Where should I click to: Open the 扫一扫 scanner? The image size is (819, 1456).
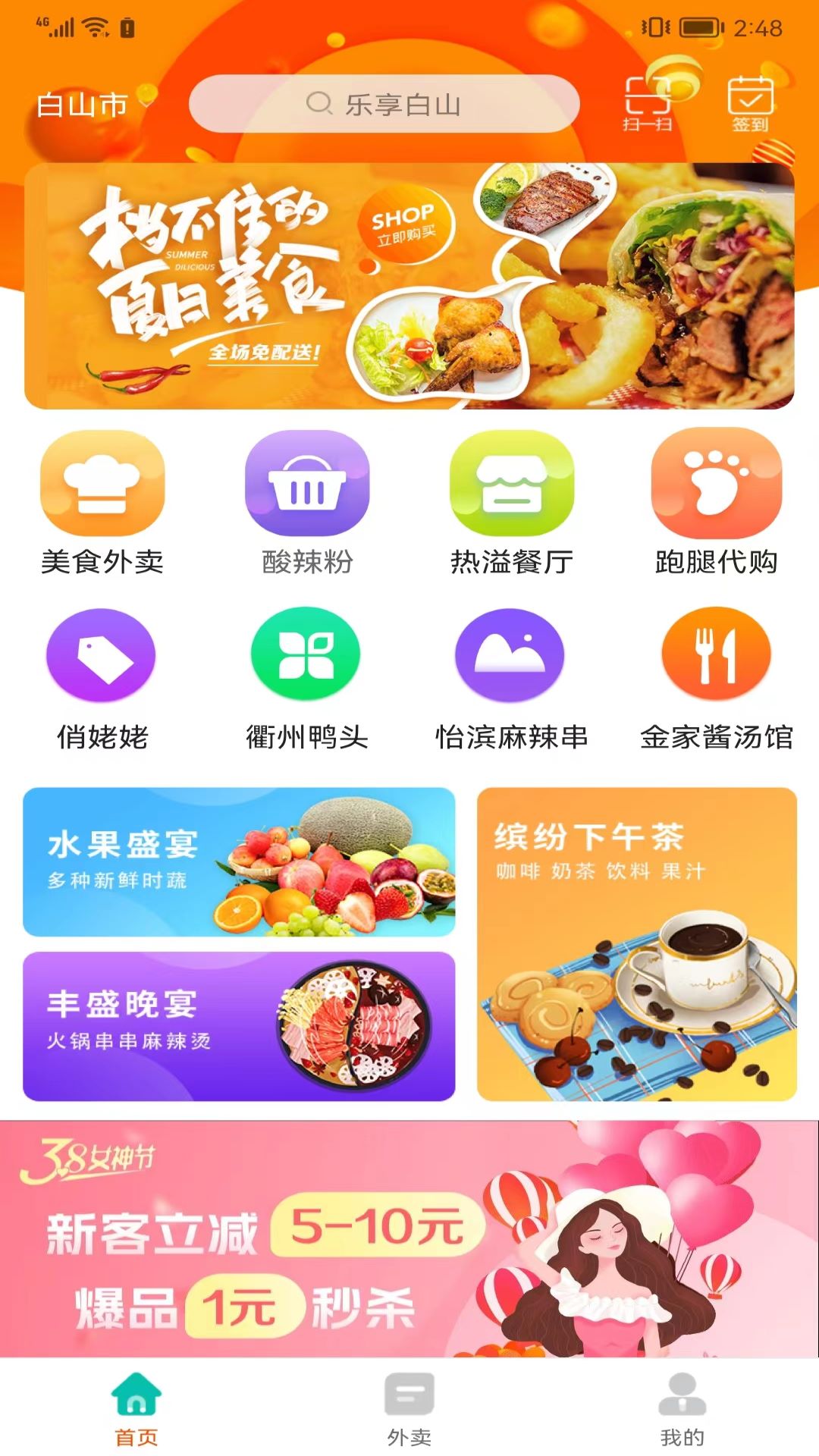click(x=647, y=104)
